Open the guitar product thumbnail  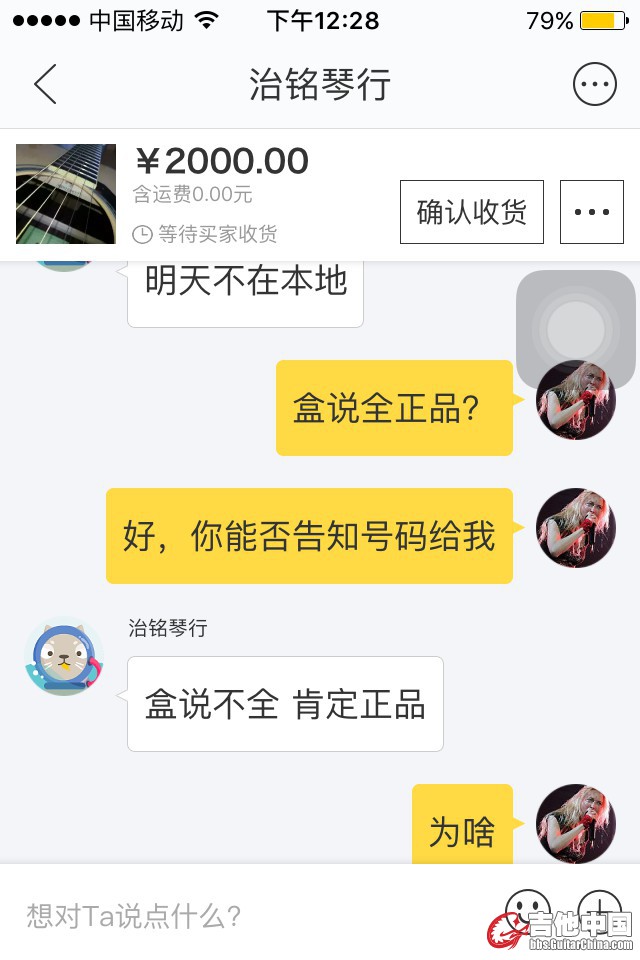pyautogui.click(x=66, y=194)
